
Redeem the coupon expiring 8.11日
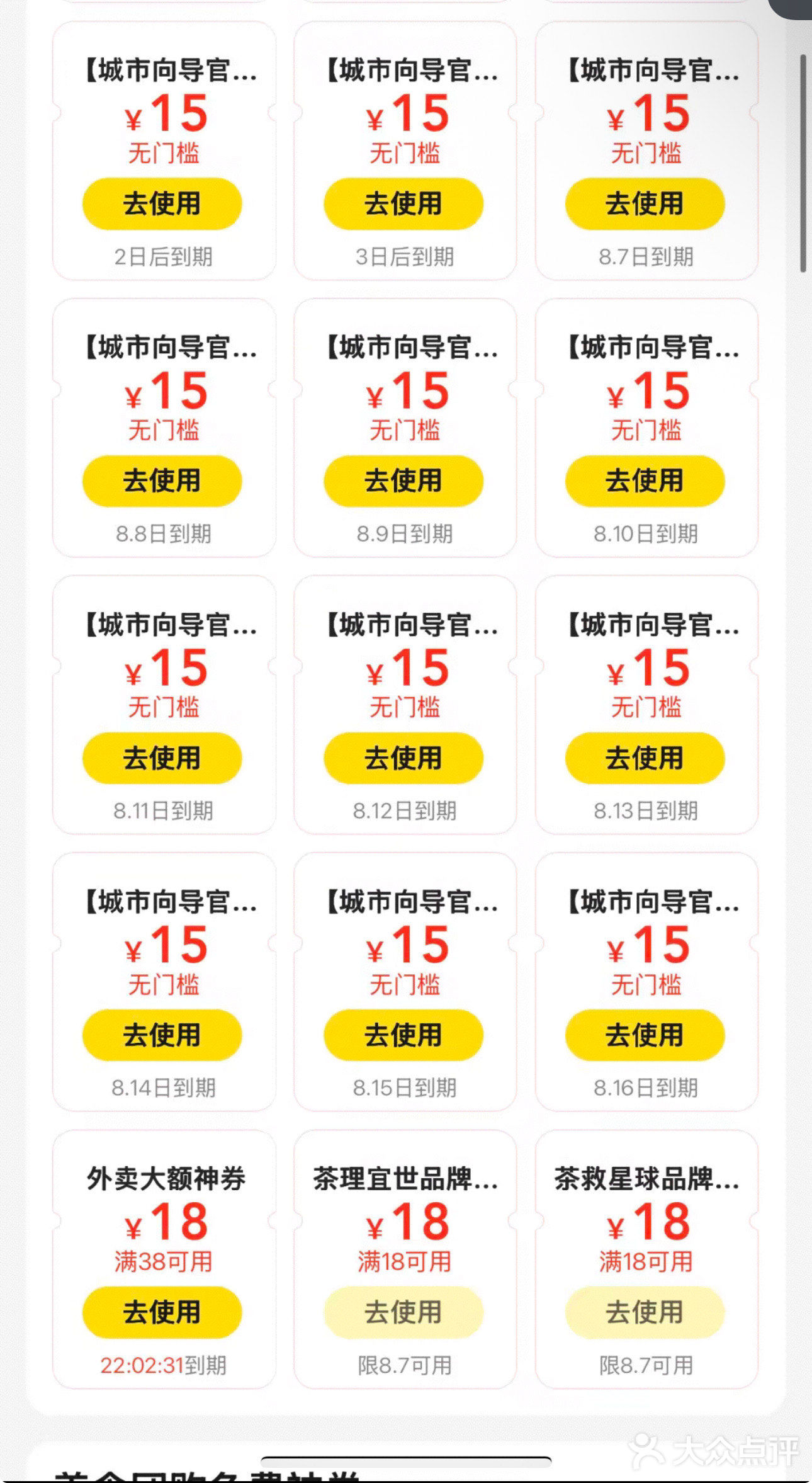(162, 758)
